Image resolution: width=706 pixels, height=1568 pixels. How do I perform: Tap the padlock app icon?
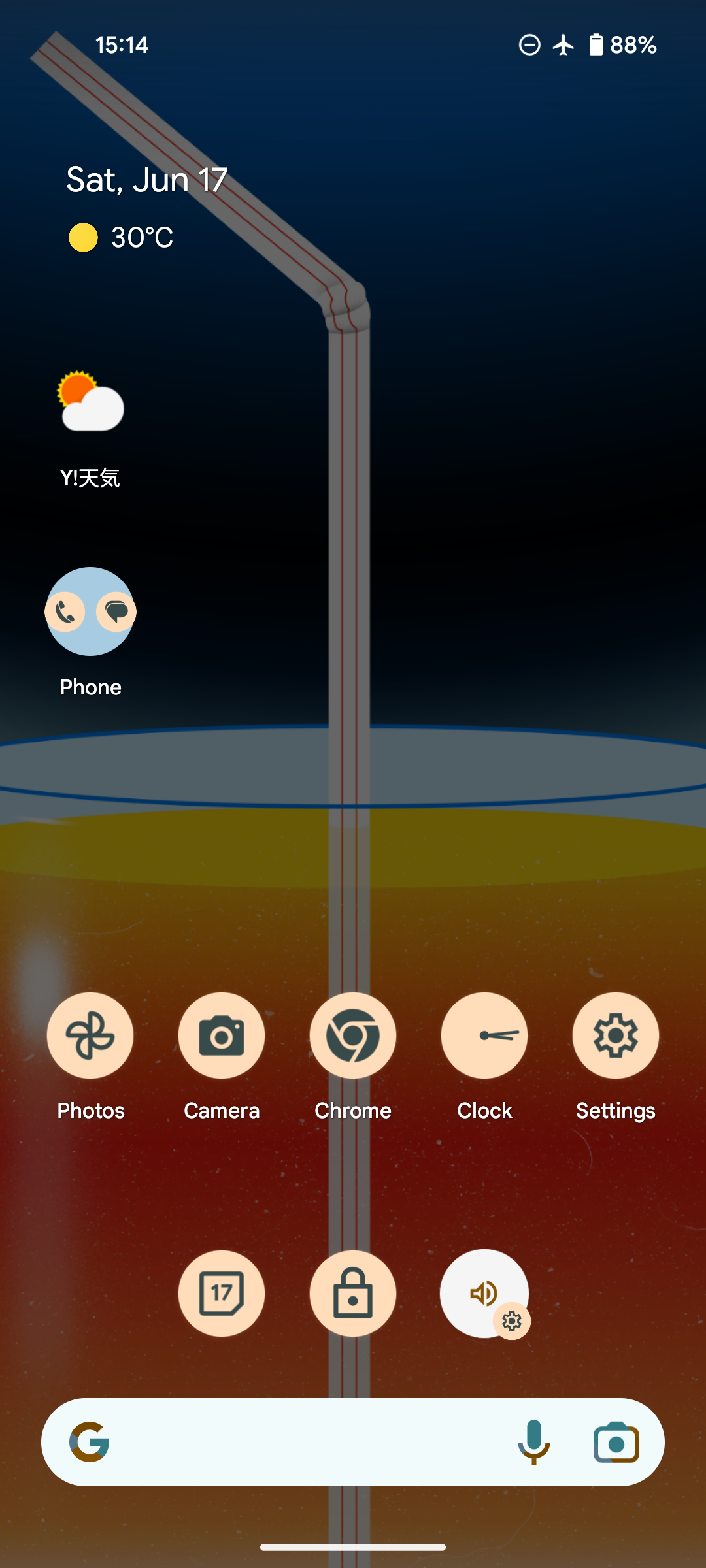point(353,1294)
